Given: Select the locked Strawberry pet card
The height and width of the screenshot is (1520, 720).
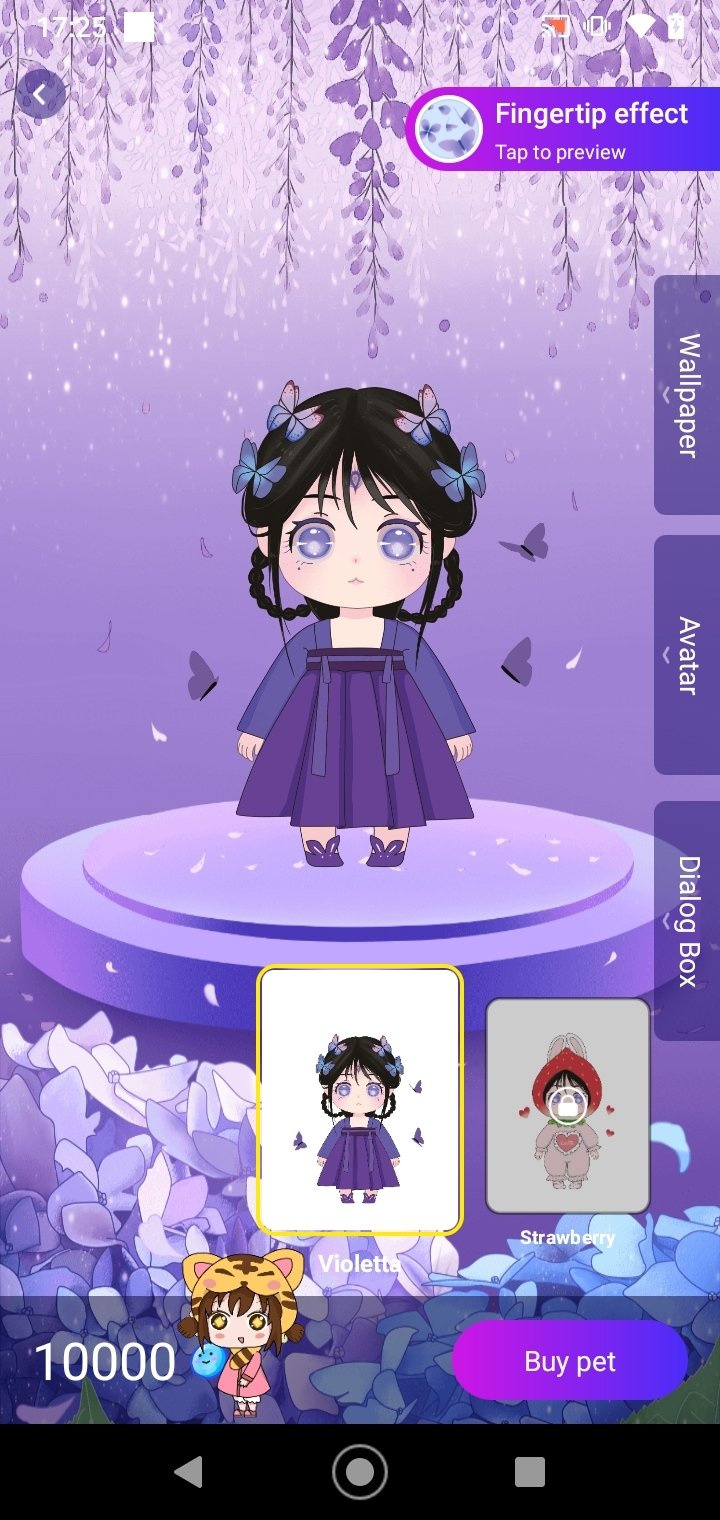Looking at the screenshot, I should pyautogui.click(x=568, y=1105).
